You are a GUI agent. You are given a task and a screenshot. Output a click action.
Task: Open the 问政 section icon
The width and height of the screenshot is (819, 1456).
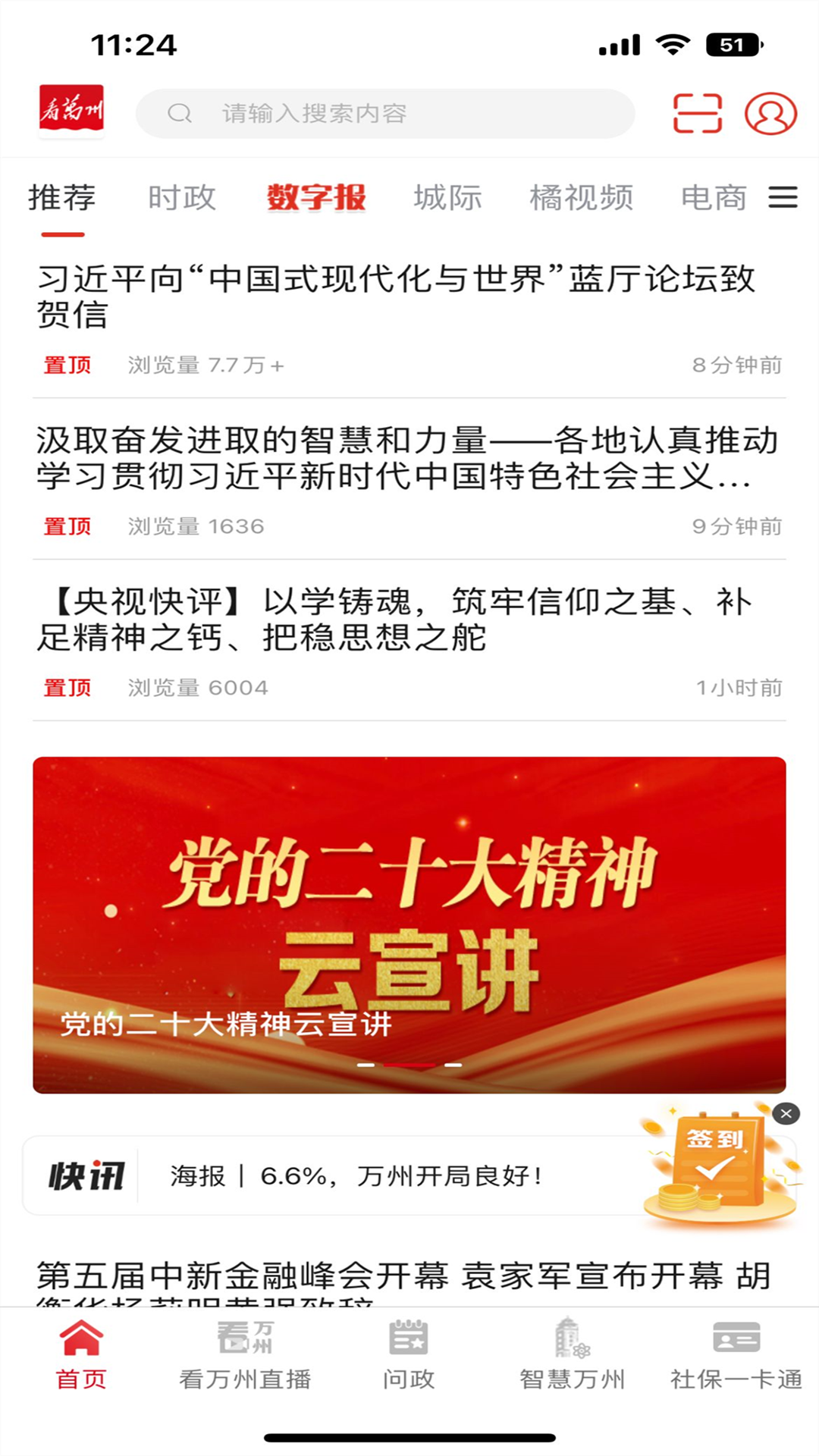(x=407, y=1357)
